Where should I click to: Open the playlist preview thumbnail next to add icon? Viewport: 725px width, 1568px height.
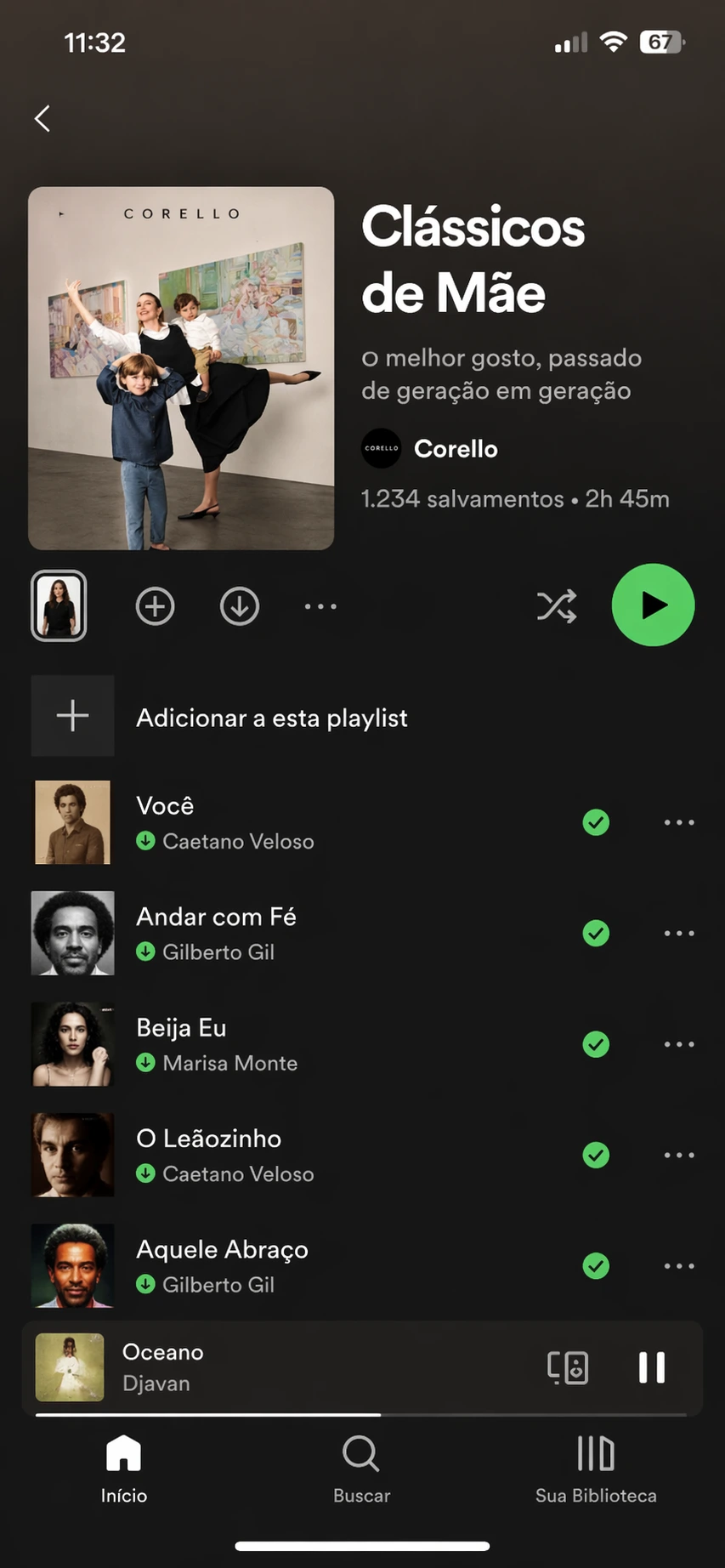click(x=59, y=605)
